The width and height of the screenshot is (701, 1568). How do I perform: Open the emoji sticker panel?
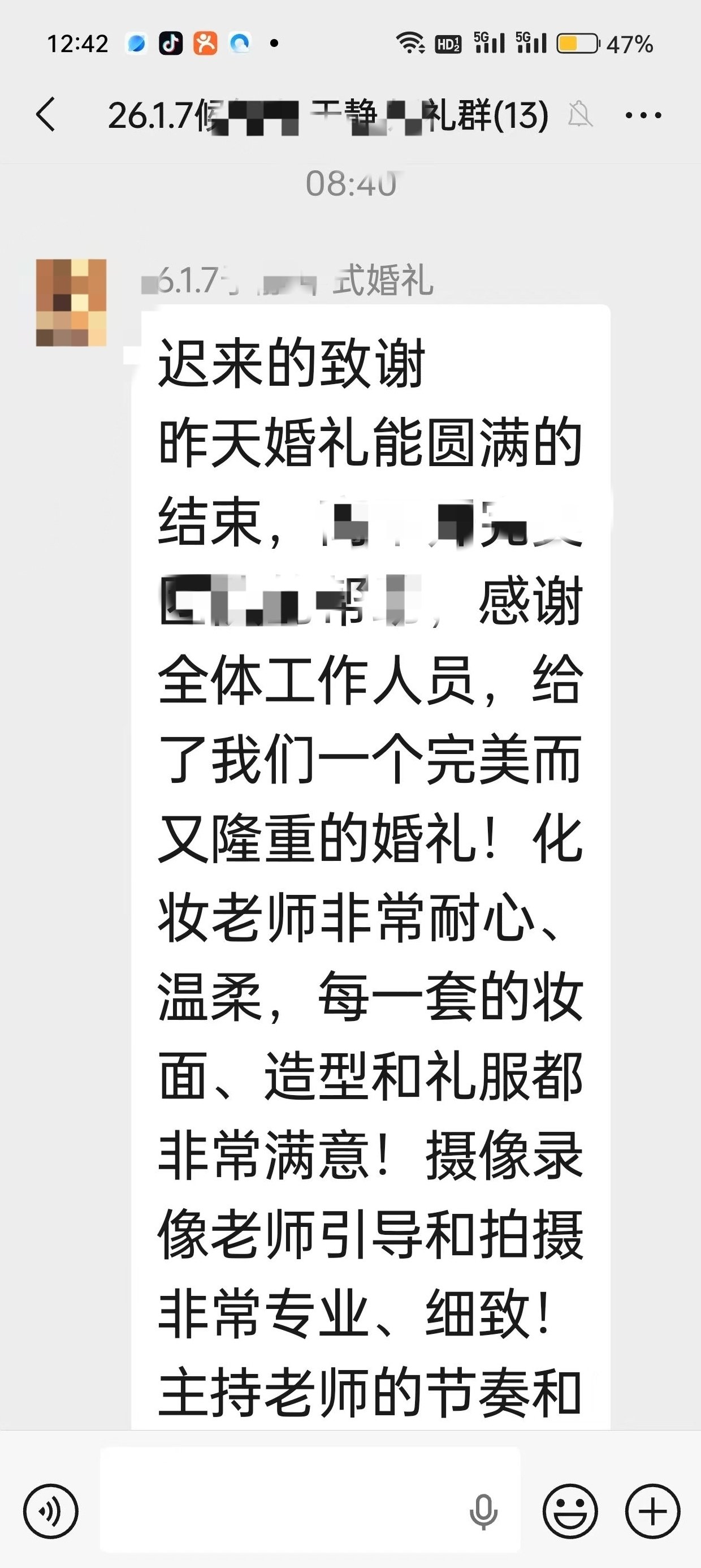click(x=570, y=1511)
